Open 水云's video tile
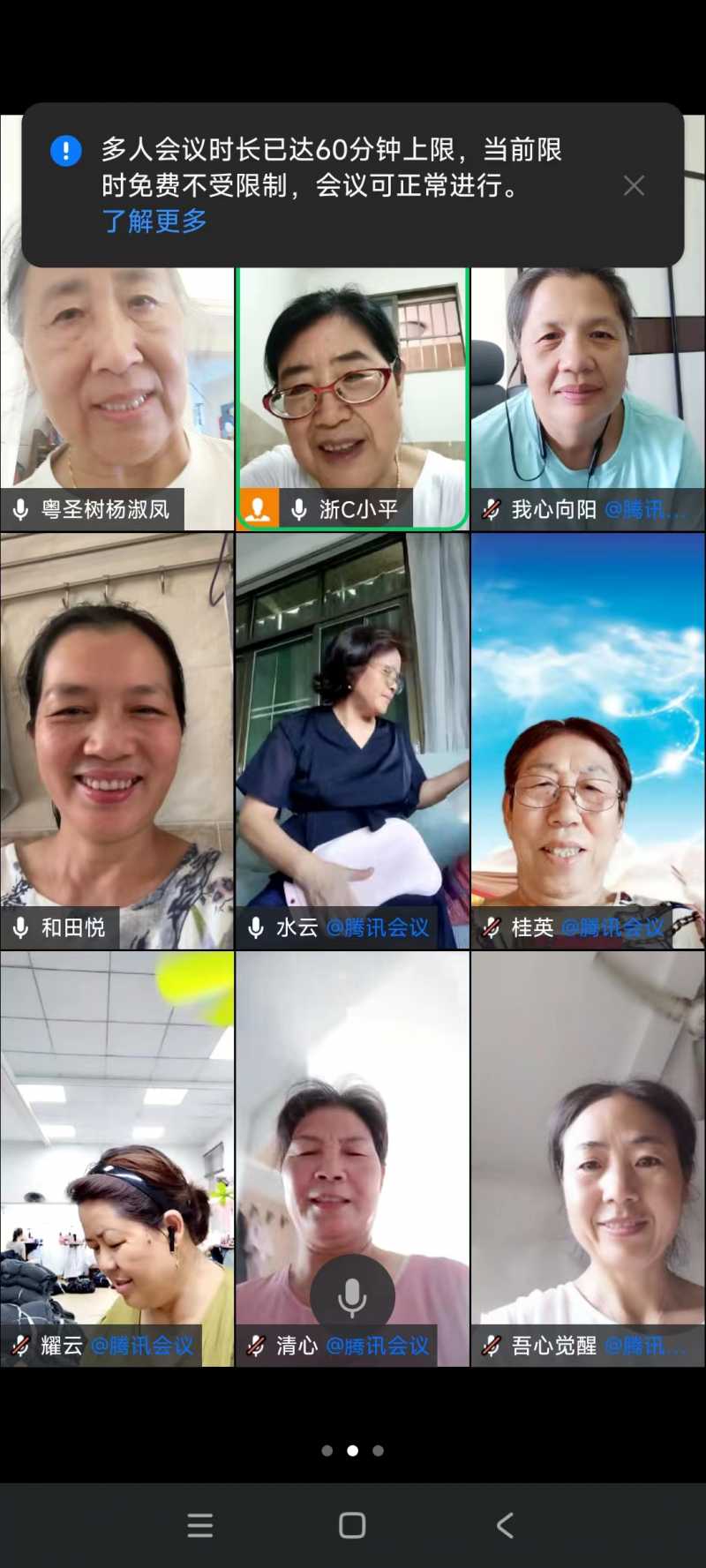 pos(352,741)
